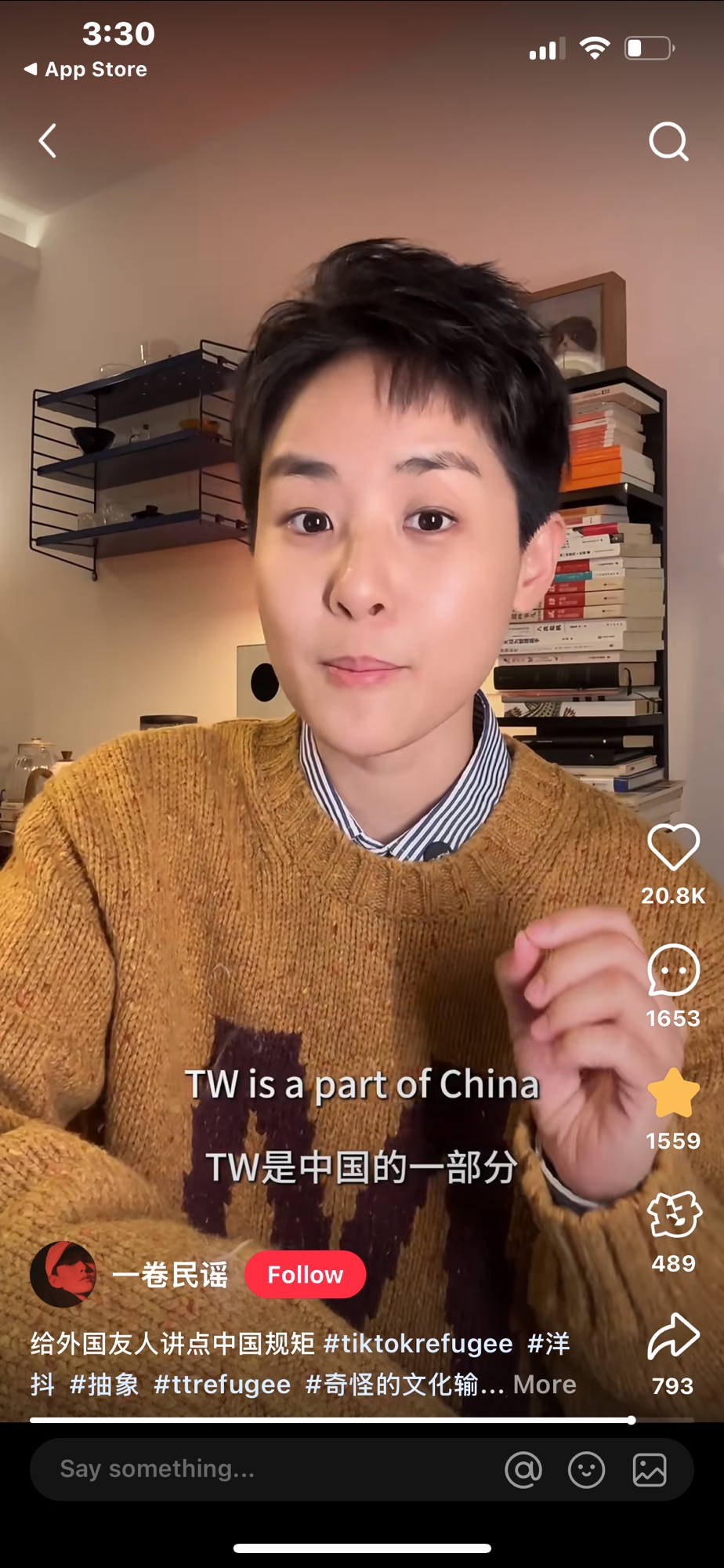
Task: Like this video with the heart
Action: point(673,848)
